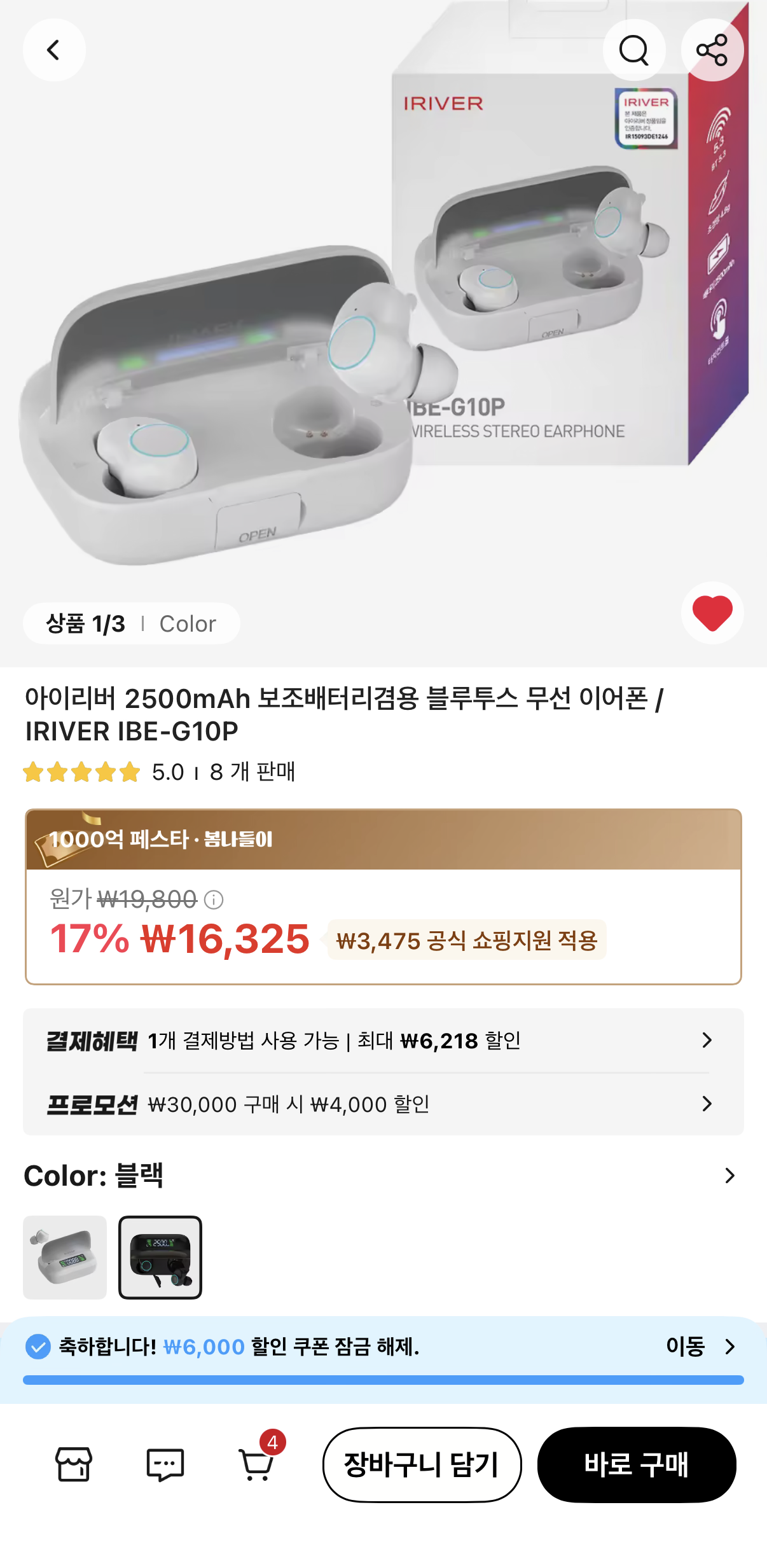Open the 프로모션 ₩4,000 discount row
The height and width of the screenshot is (1568, 767).
tap(383, 1104)
